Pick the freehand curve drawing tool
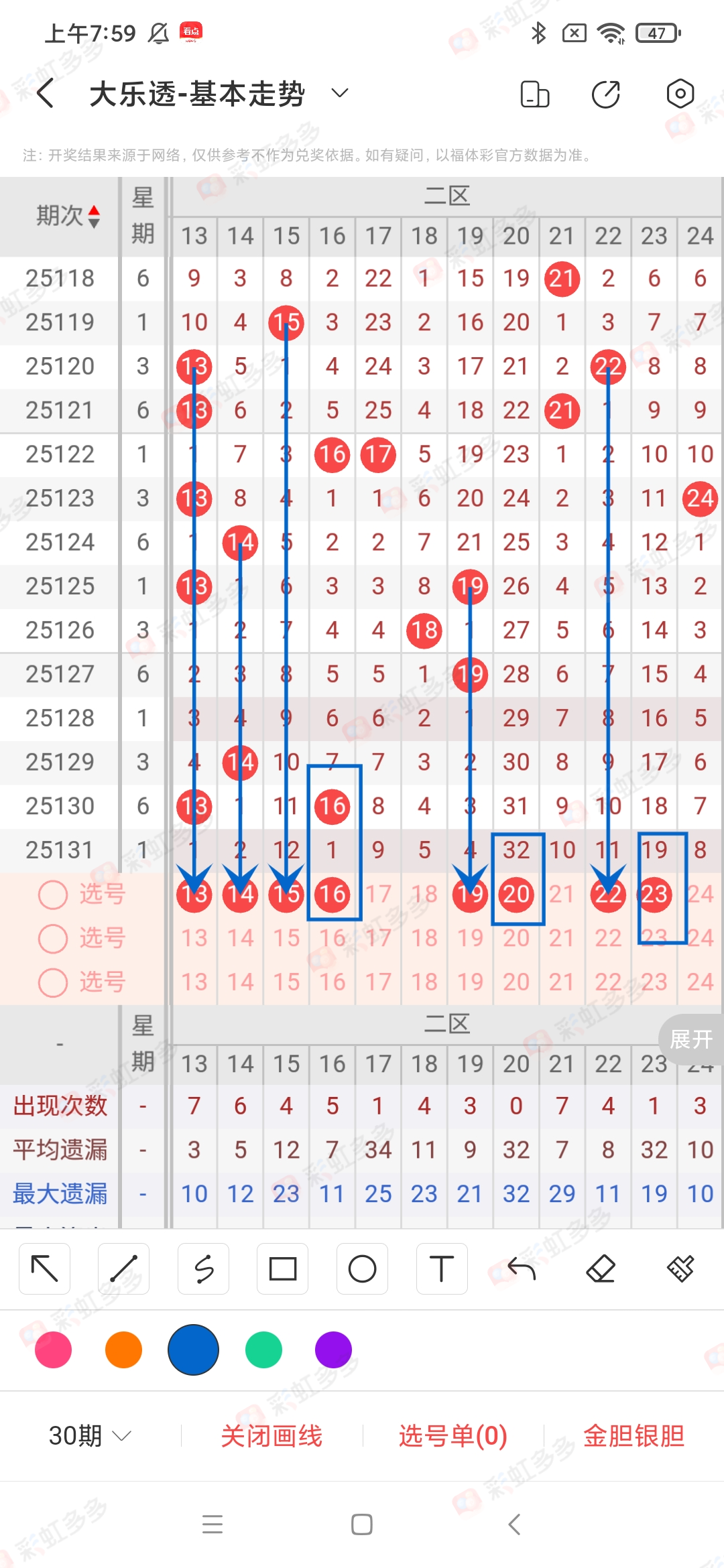Viewport: 724px width, 1568px height. [x=203, y=1268]
